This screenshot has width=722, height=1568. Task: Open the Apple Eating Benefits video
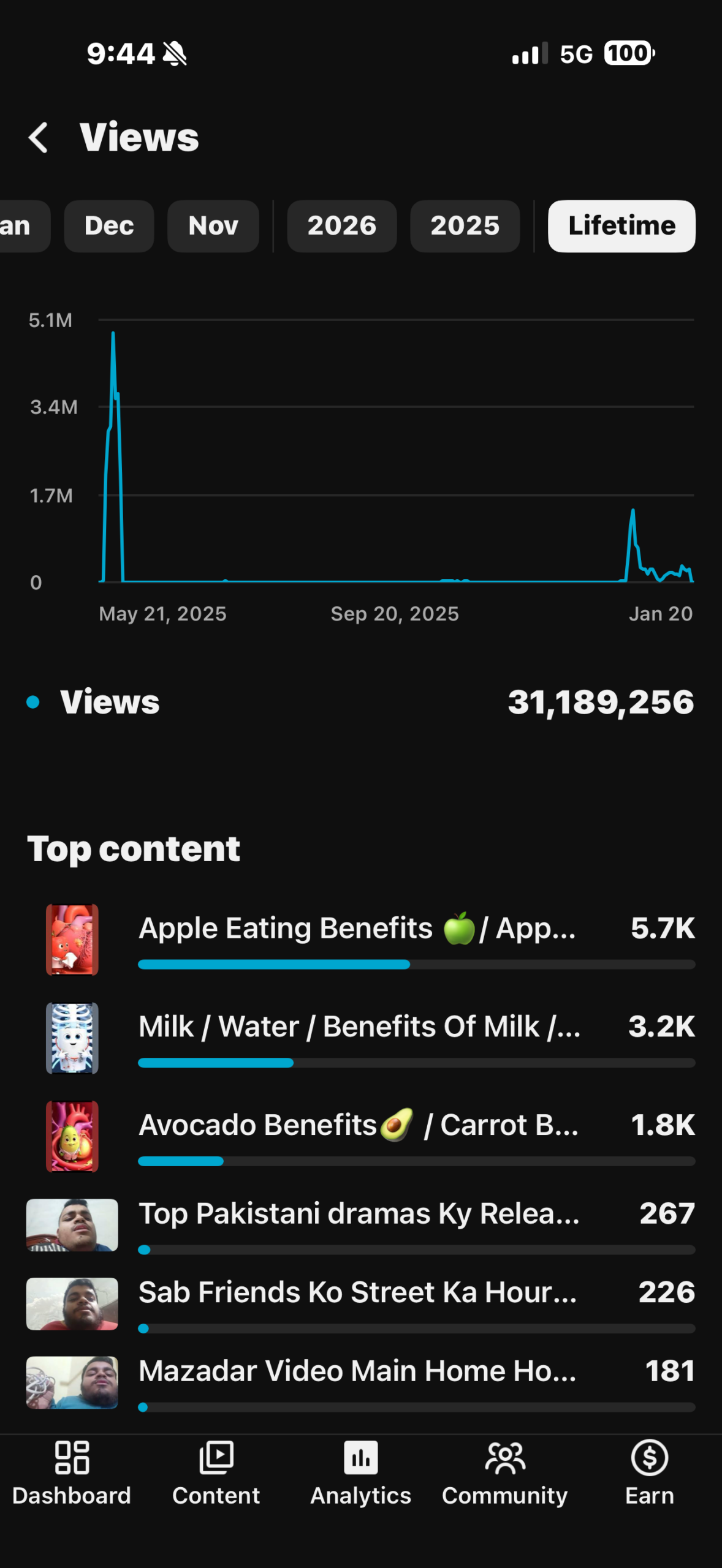[357, 929]
